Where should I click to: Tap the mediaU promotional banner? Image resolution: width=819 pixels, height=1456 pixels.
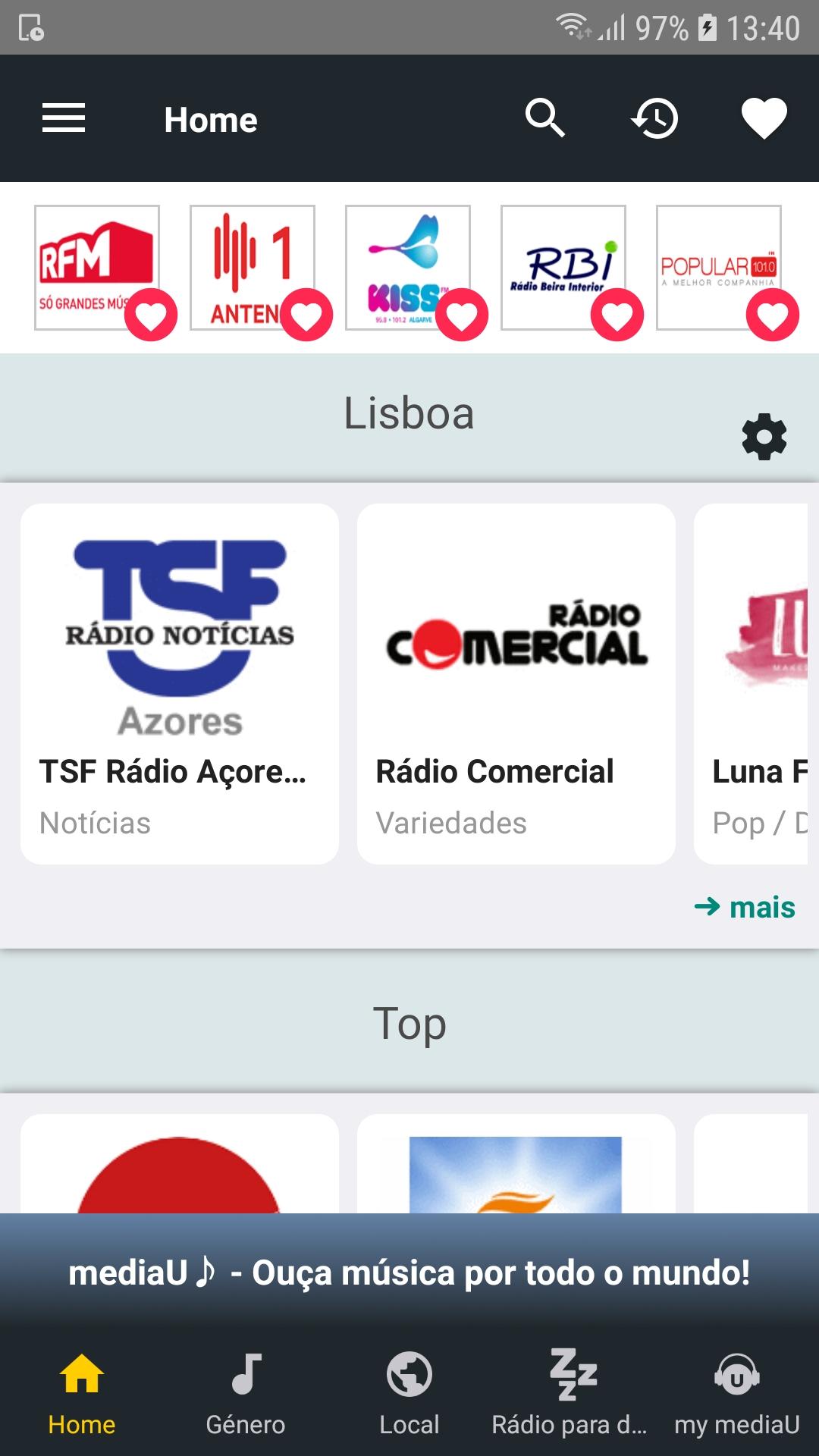409,1272
